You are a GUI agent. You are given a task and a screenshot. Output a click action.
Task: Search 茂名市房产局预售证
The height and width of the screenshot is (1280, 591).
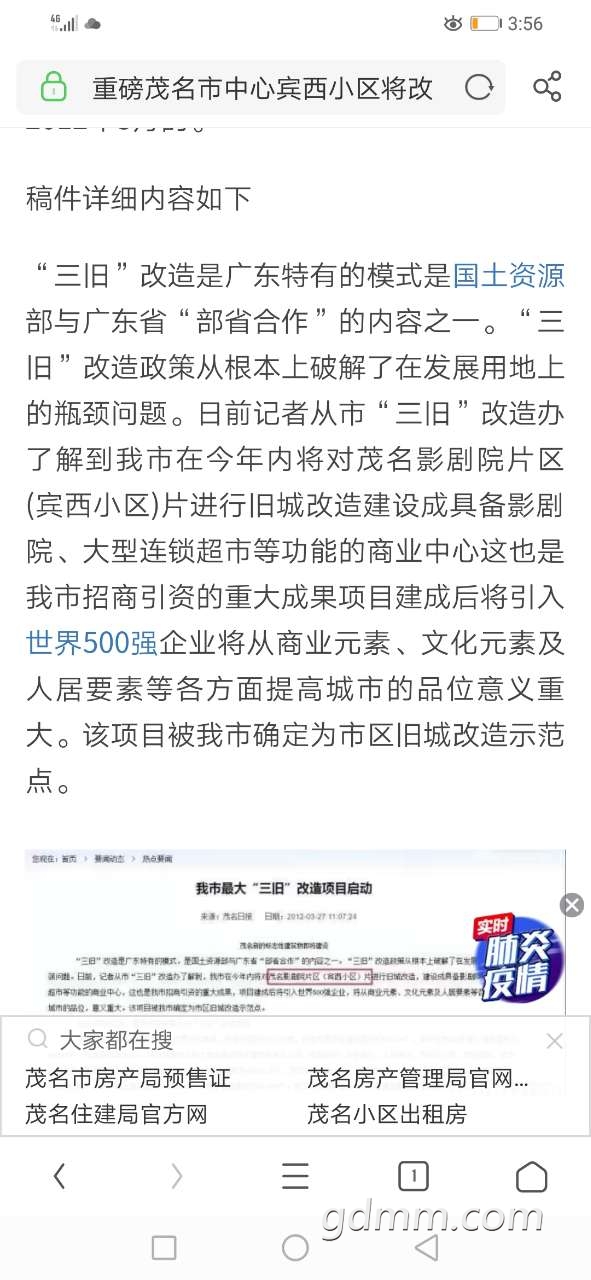pyautogui.click(x=128, y=1078)
